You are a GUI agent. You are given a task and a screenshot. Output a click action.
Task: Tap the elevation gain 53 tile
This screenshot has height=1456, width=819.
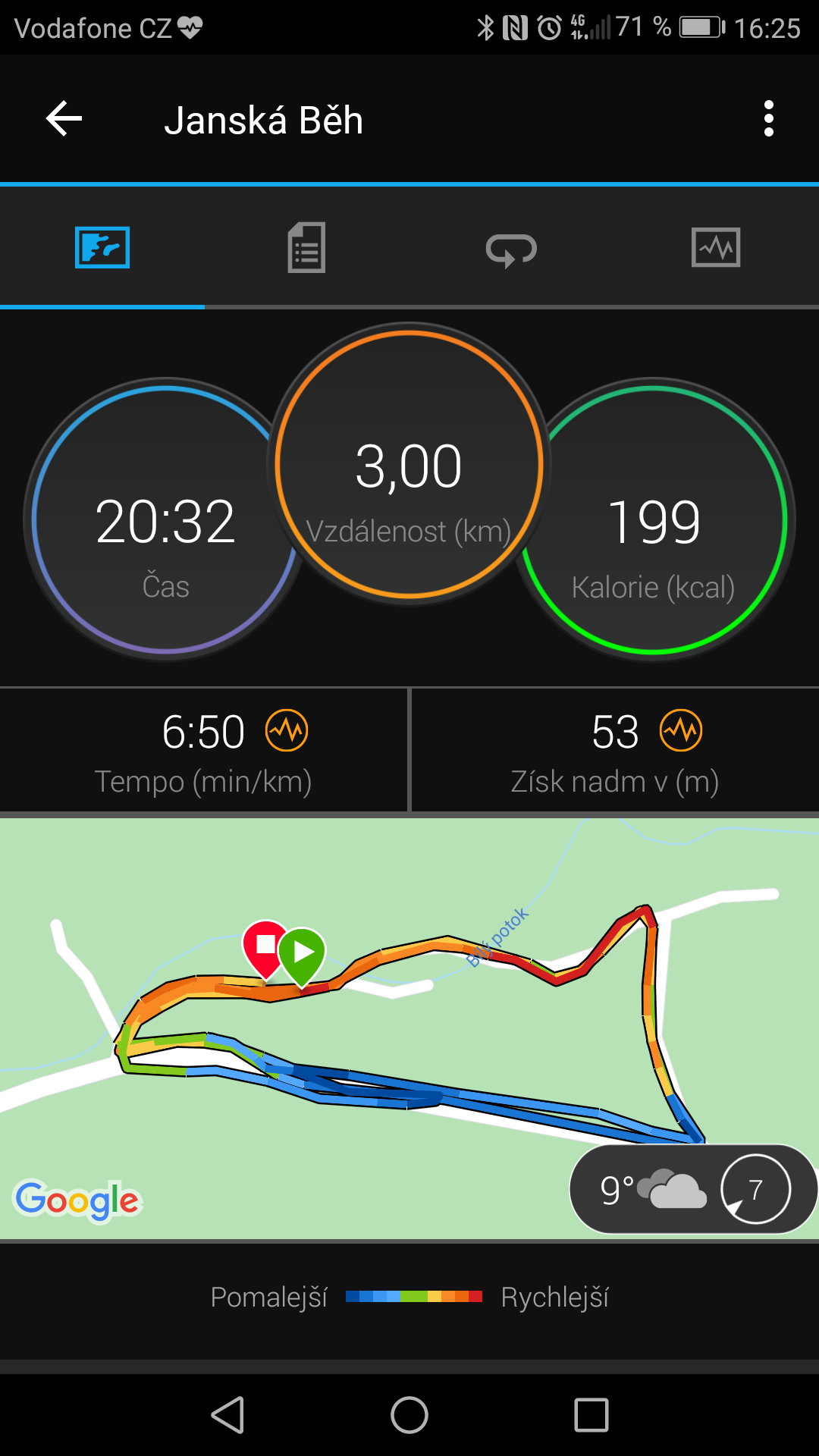[615, 751]
